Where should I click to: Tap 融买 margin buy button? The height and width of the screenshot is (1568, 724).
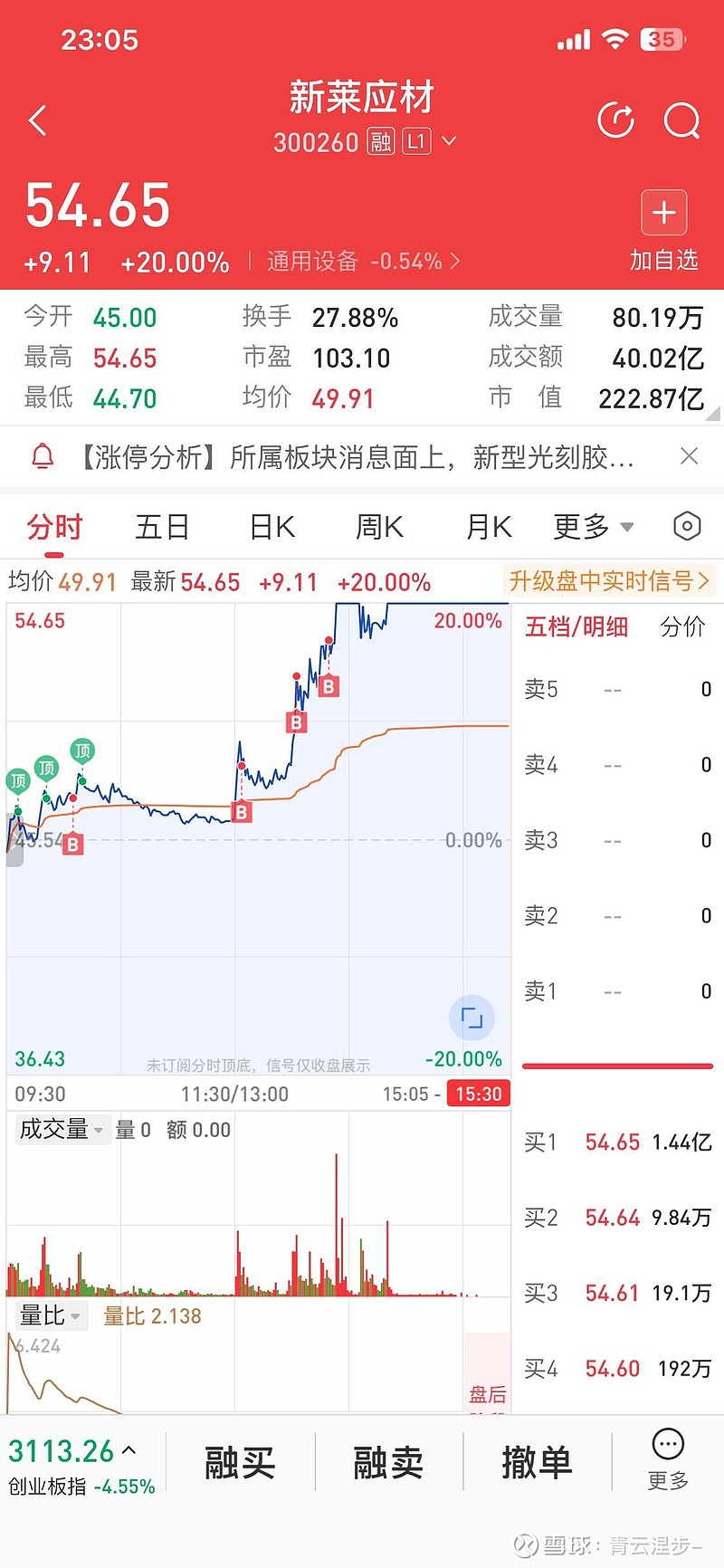pyautogui.click(x=240, y=1462)
